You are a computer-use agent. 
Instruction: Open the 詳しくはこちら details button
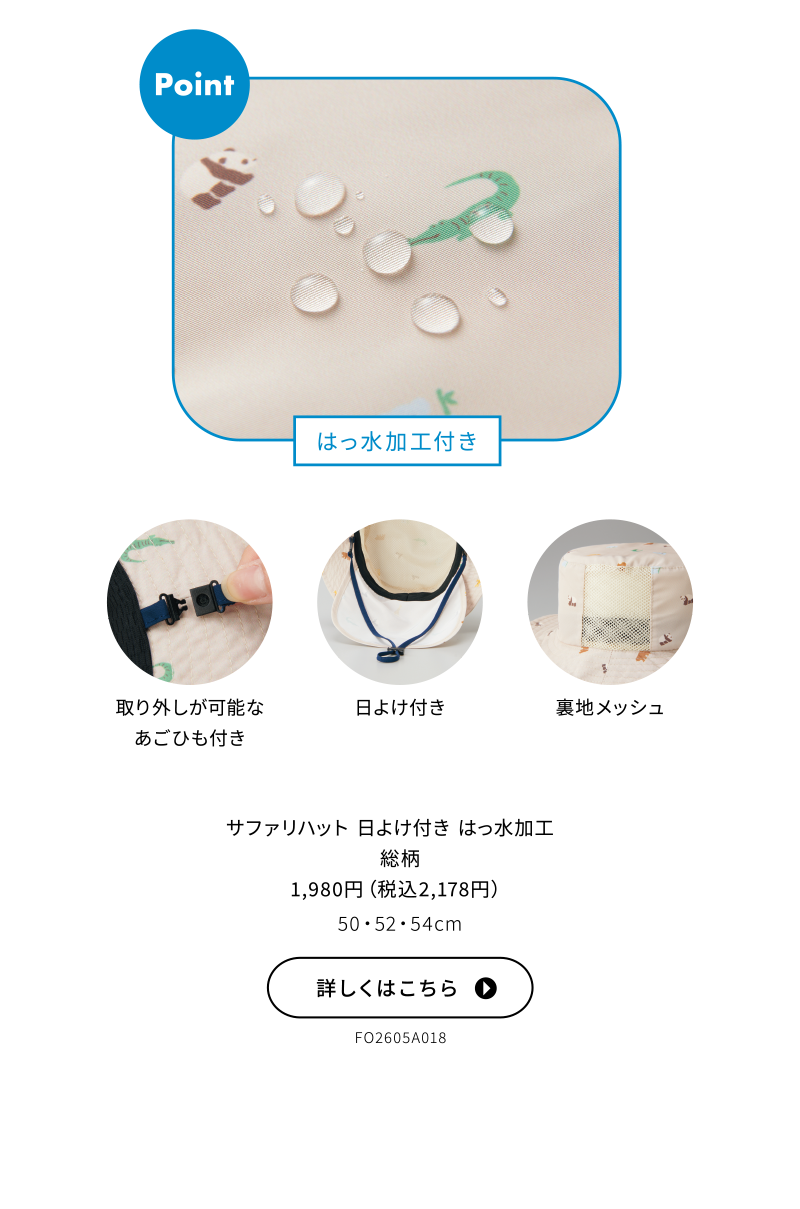click(400, 988)
